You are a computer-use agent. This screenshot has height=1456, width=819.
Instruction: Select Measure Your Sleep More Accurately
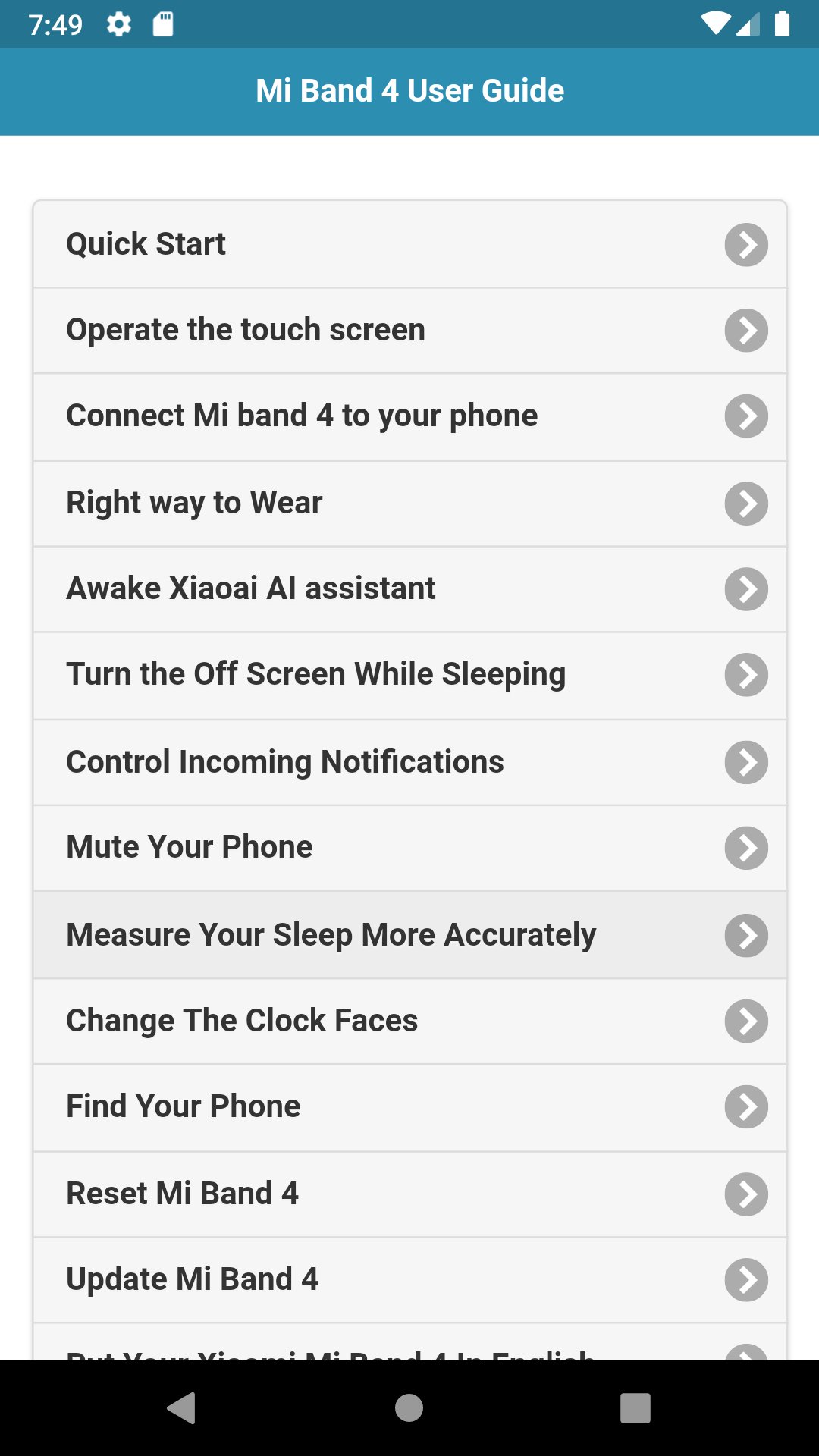coord(409,935)
